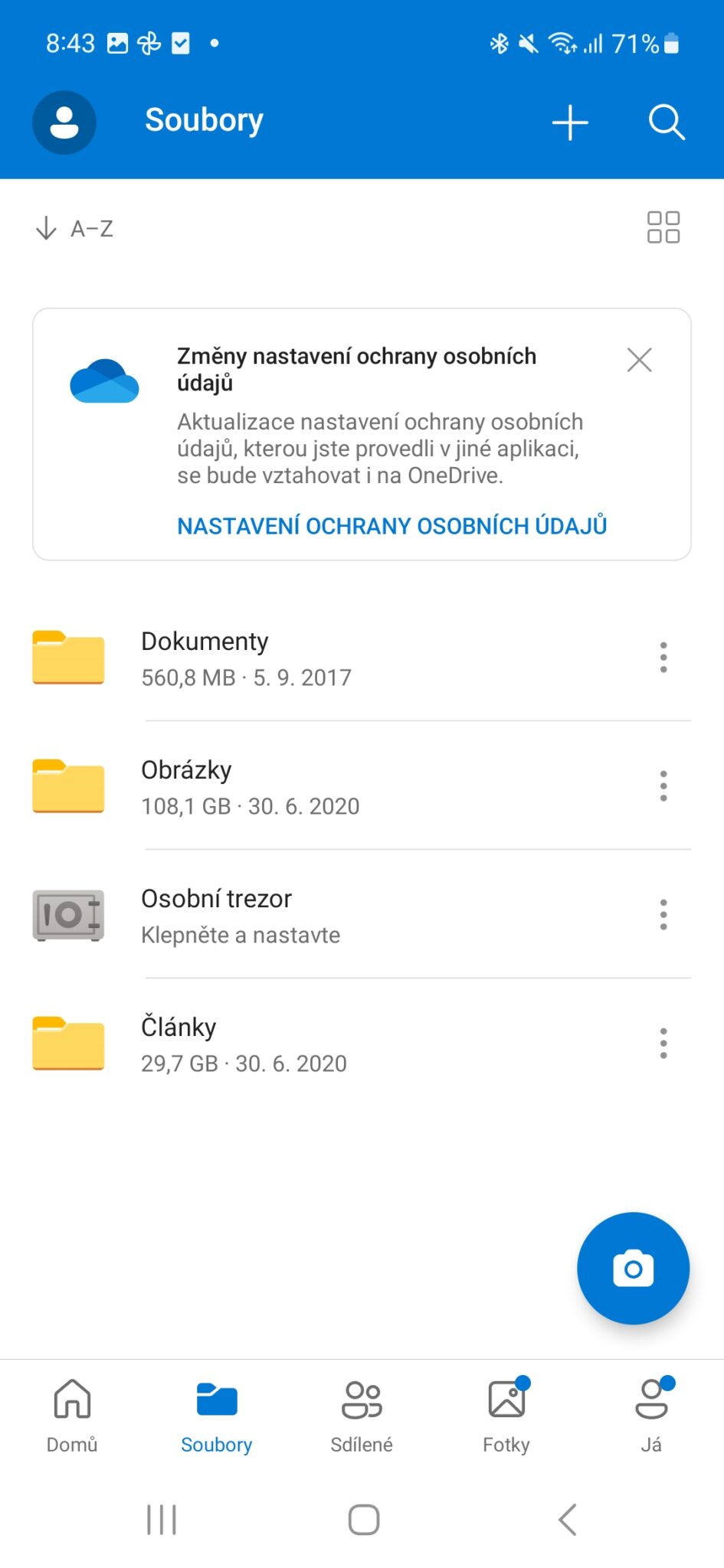Open the account profile avatar

pyautogui.click(x=64, y=122)
